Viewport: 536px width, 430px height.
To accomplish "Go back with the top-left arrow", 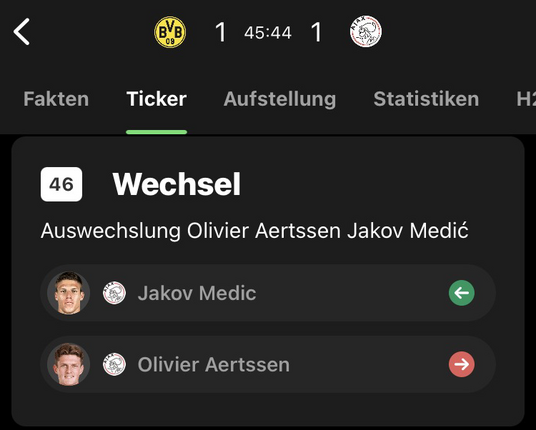I will click(x=22, y=32).
